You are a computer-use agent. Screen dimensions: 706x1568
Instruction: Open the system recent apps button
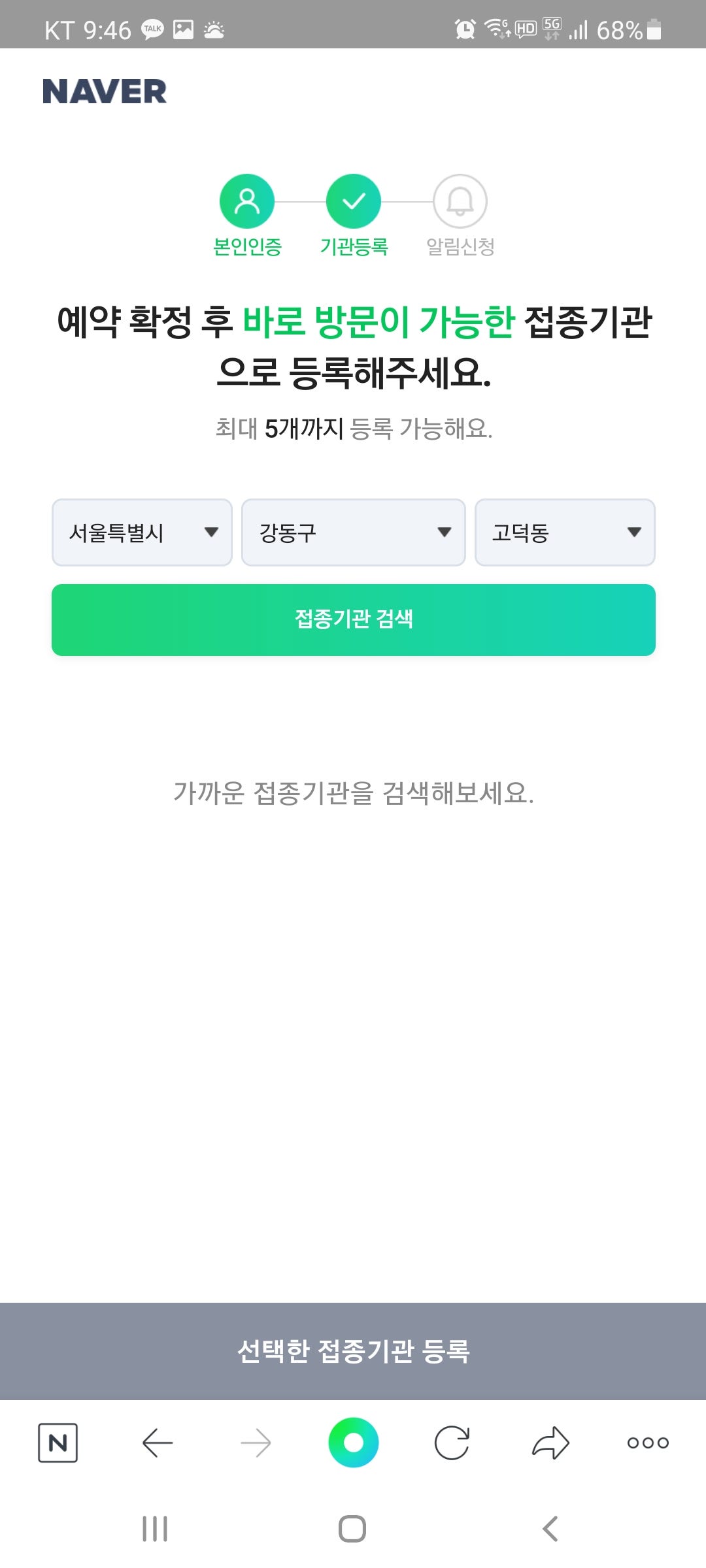pyautogui.click(x=155, y=1529)
